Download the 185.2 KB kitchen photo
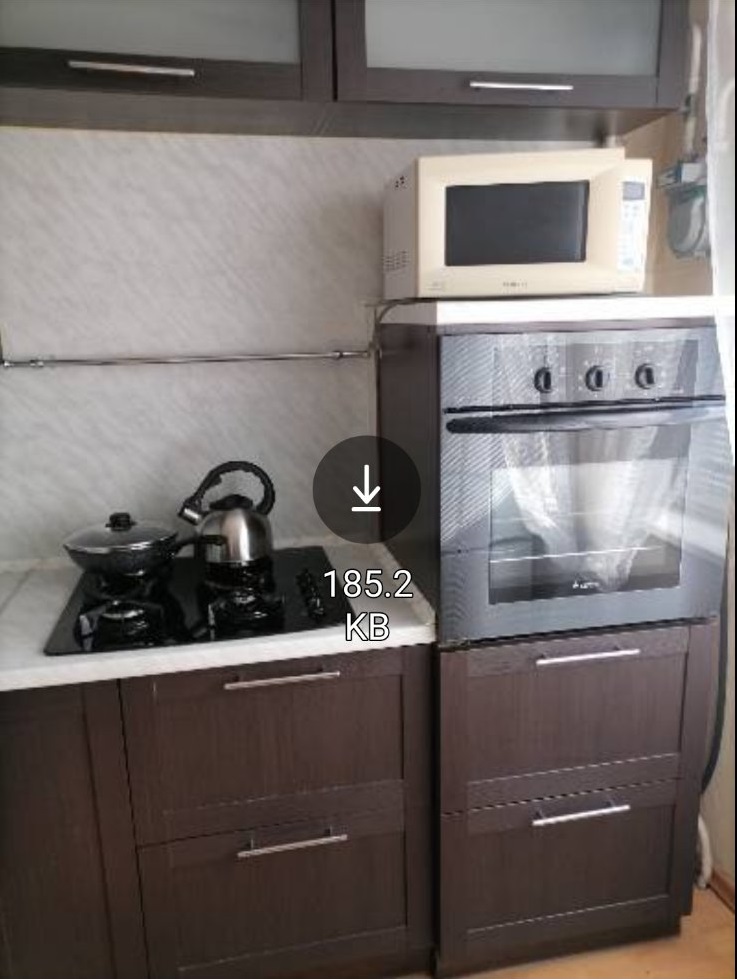This screenshot has height=979, width=737. click(x=366, y=490)
